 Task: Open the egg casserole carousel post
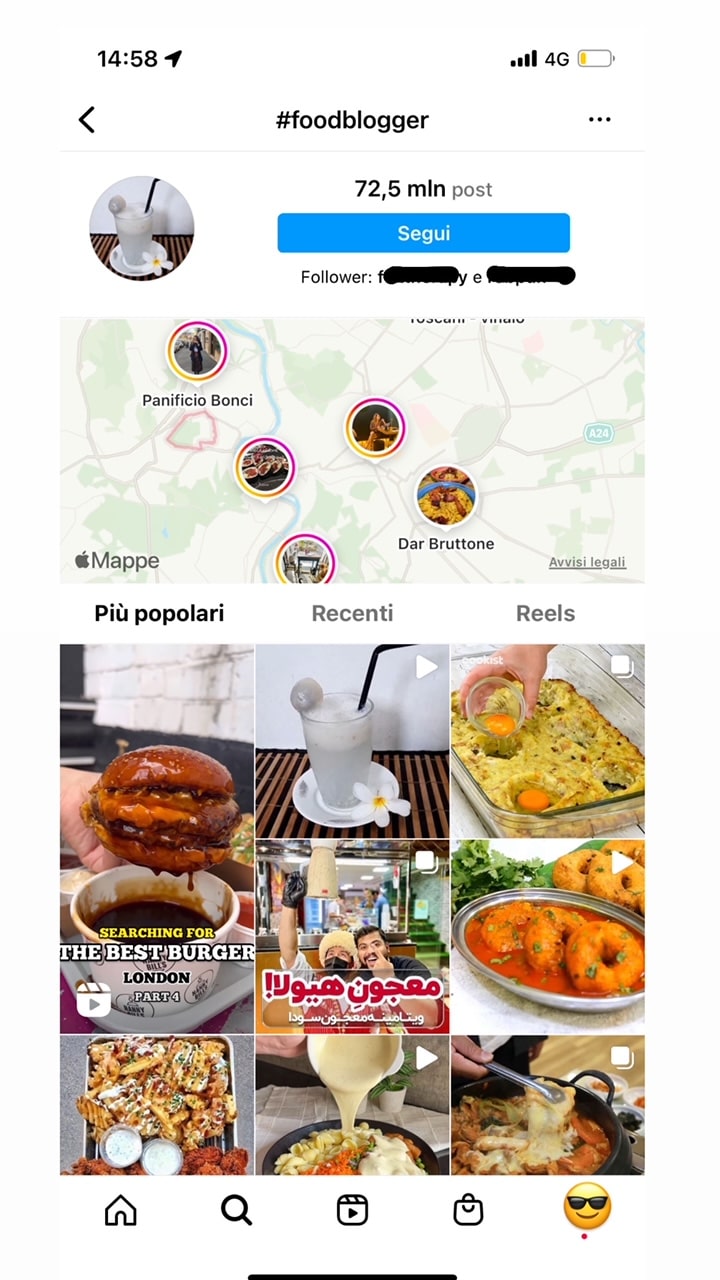[x=548, y=740]
